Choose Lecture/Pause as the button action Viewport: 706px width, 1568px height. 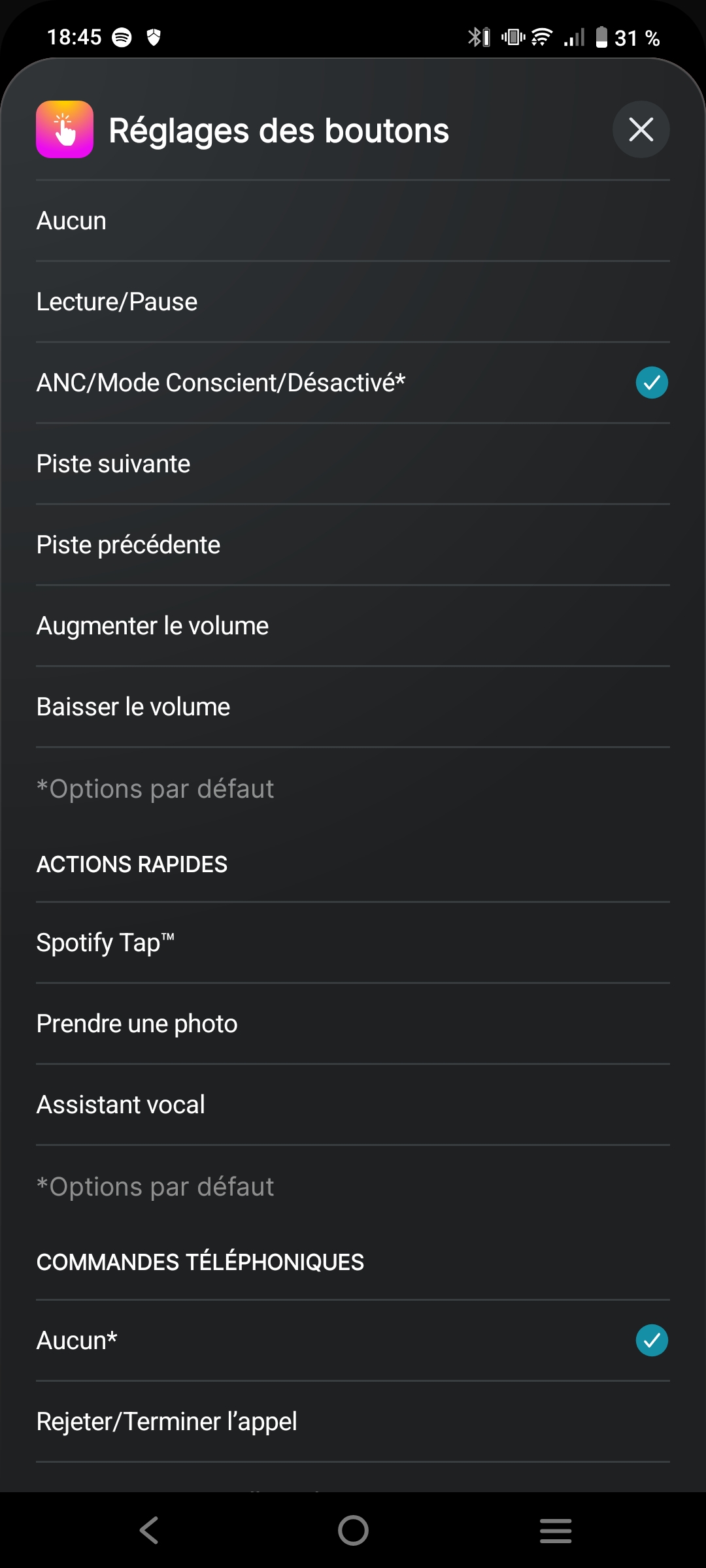[353, 302]
